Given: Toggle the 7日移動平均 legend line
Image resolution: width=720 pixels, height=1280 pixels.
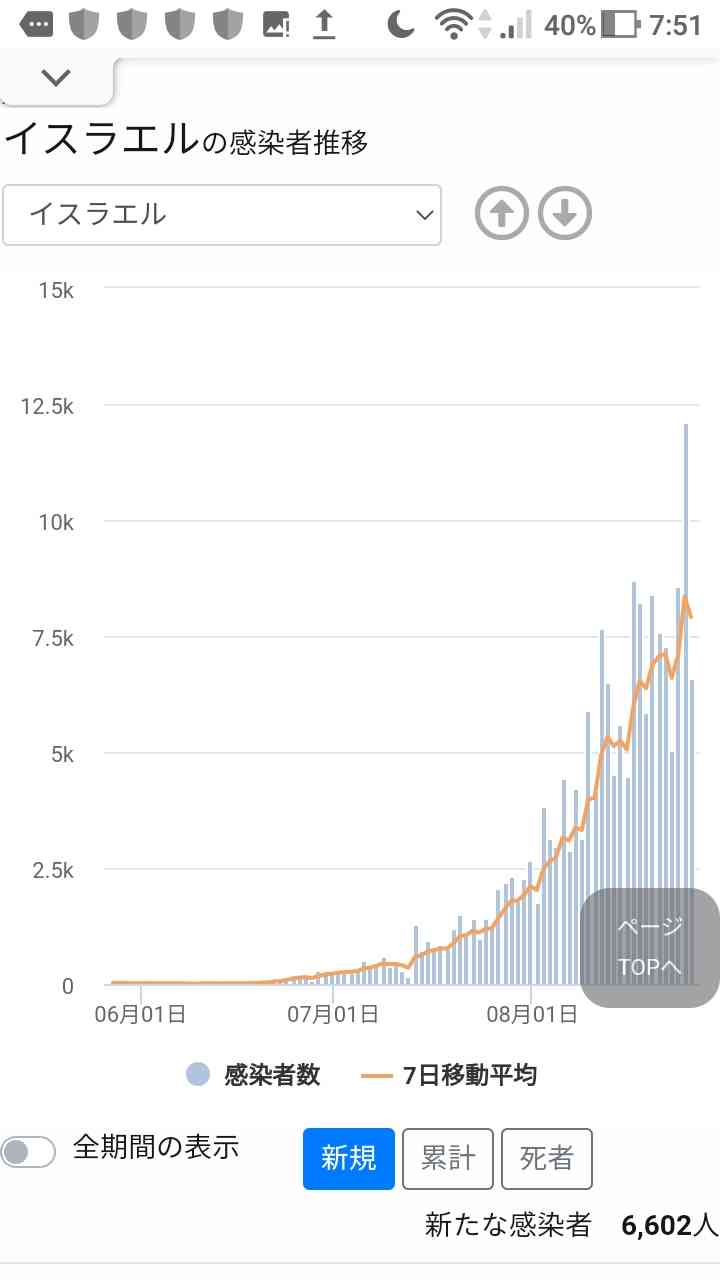Looking at the screenshot, I should coord(449,1075).
